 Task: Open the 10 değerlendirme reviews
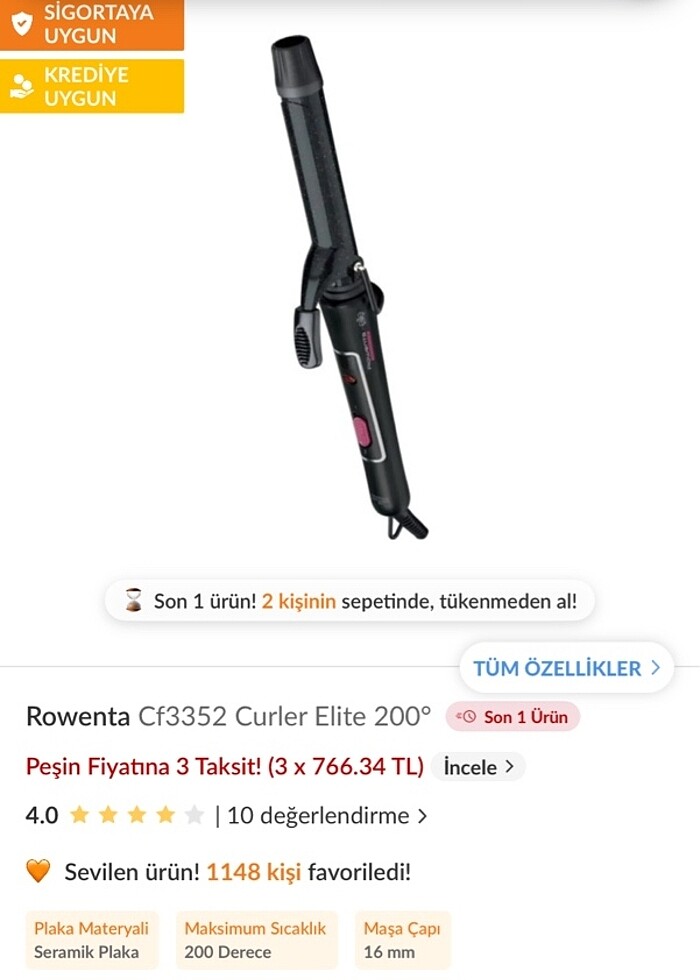(326, 815)
